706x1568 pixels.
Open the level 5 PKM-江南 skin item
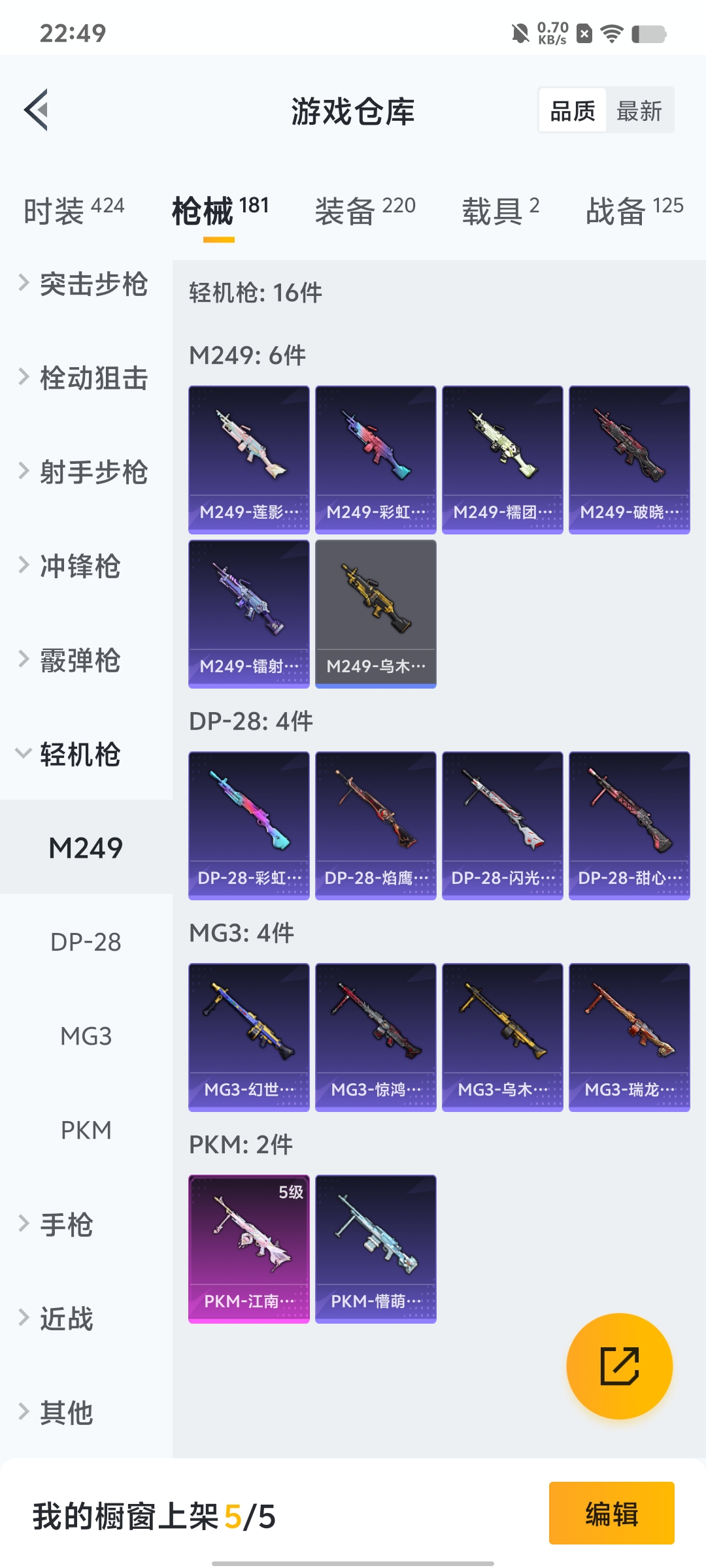click(x=248, y=1249)
